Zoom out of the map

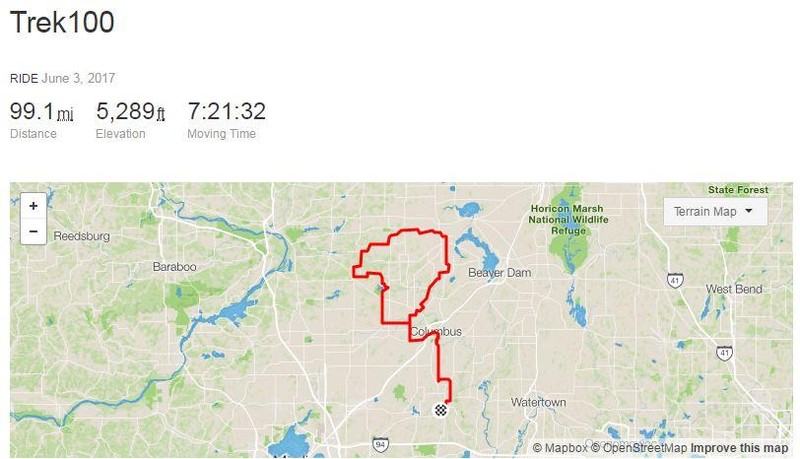(x=33, y=231)
